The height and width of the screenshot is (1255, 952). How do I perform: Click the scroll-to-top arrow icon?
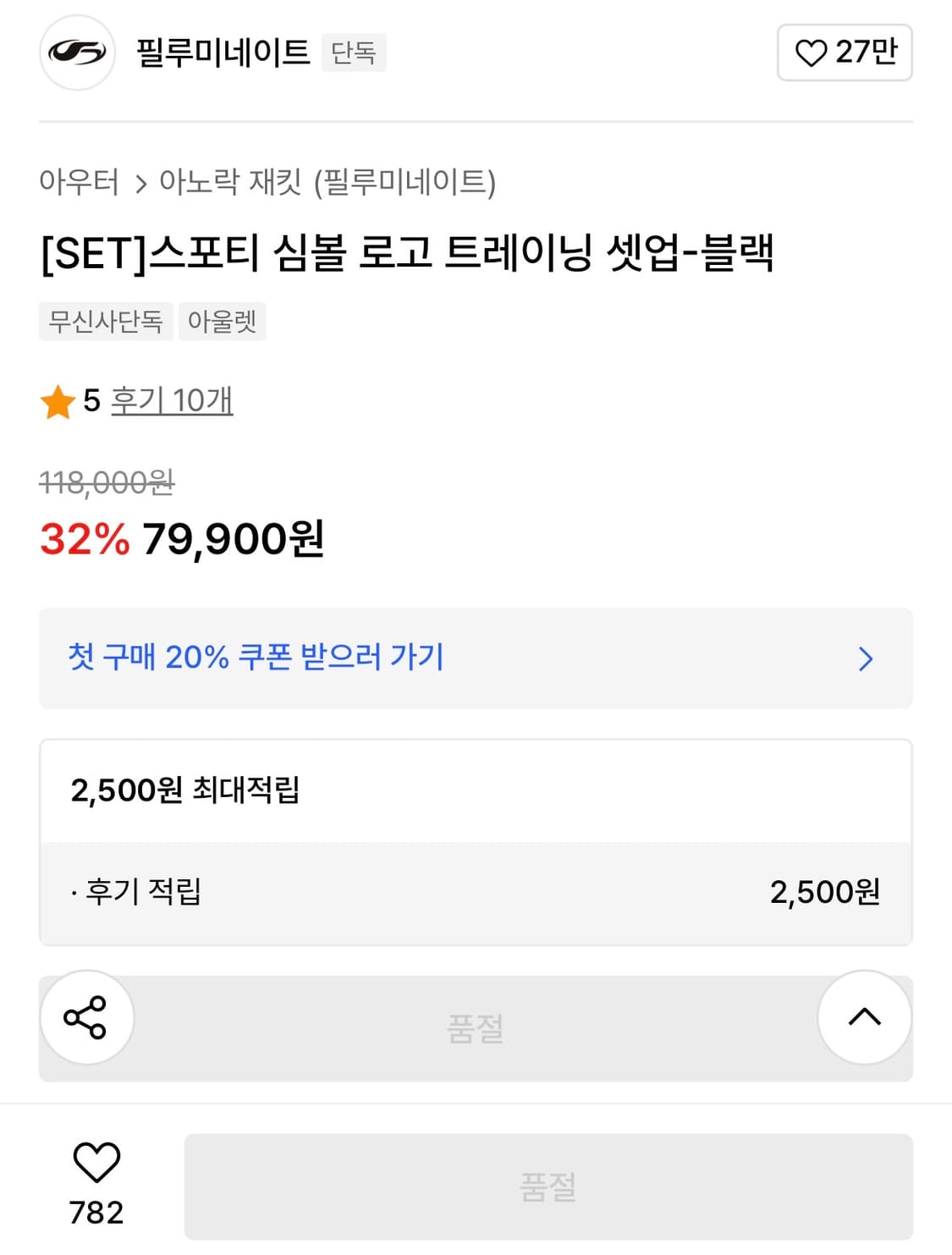pos(863,1019)
